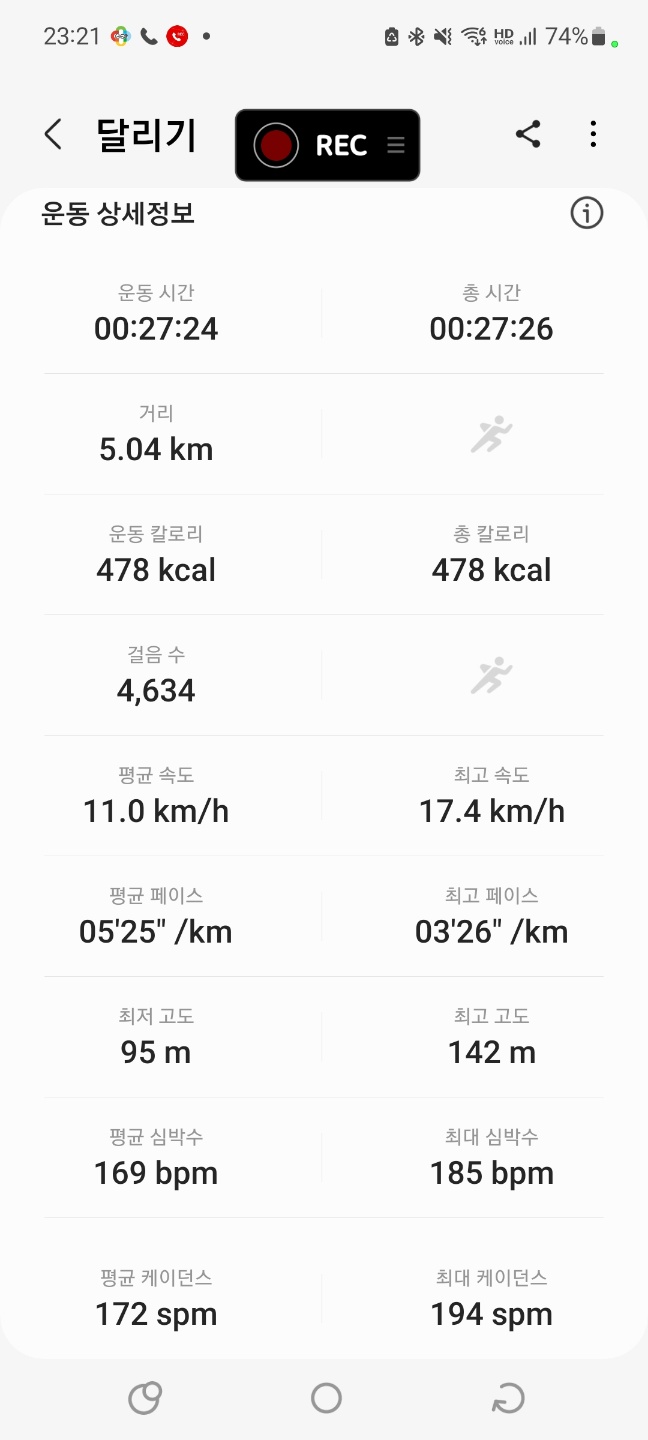This screenshot has height=1440, width=648.
Task: Open the REC overlay menu lines
Action: click(396, 145)
